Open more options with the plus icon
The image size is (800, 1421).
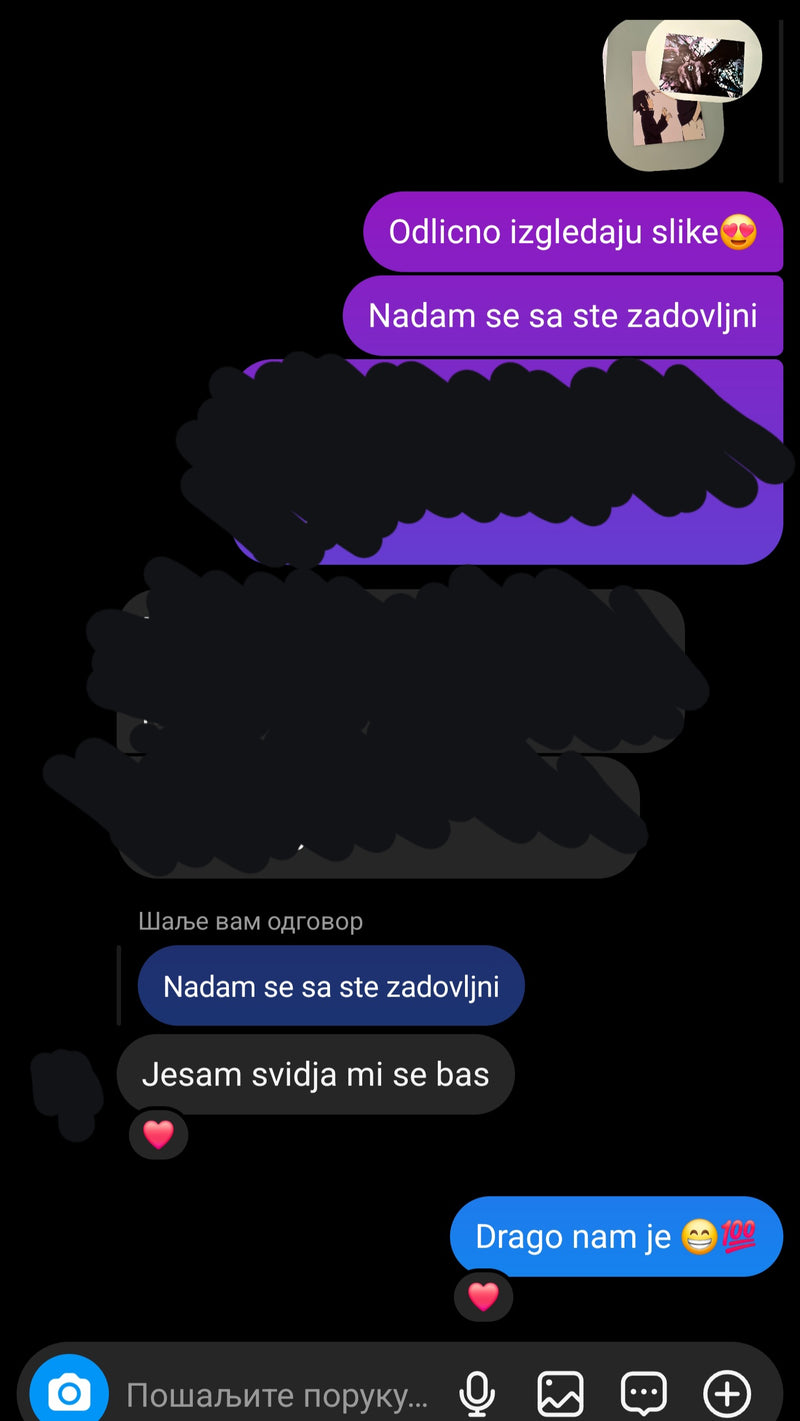pos(727,1392)
